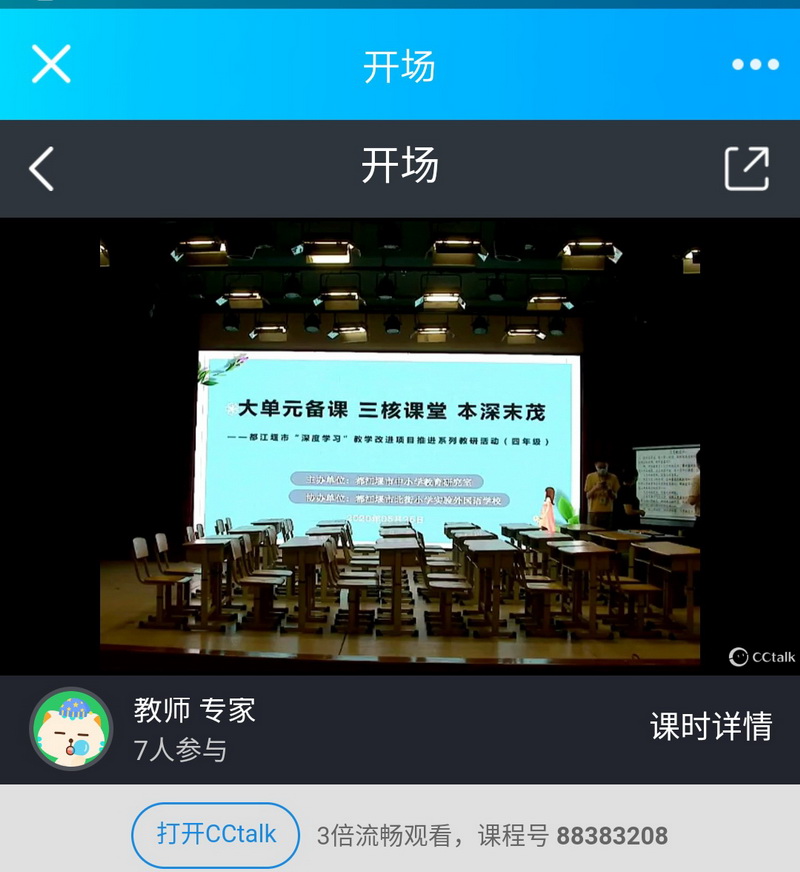The image size is (800, 872).
Task: Tap the share icon beside 开场
Action: 746,168
